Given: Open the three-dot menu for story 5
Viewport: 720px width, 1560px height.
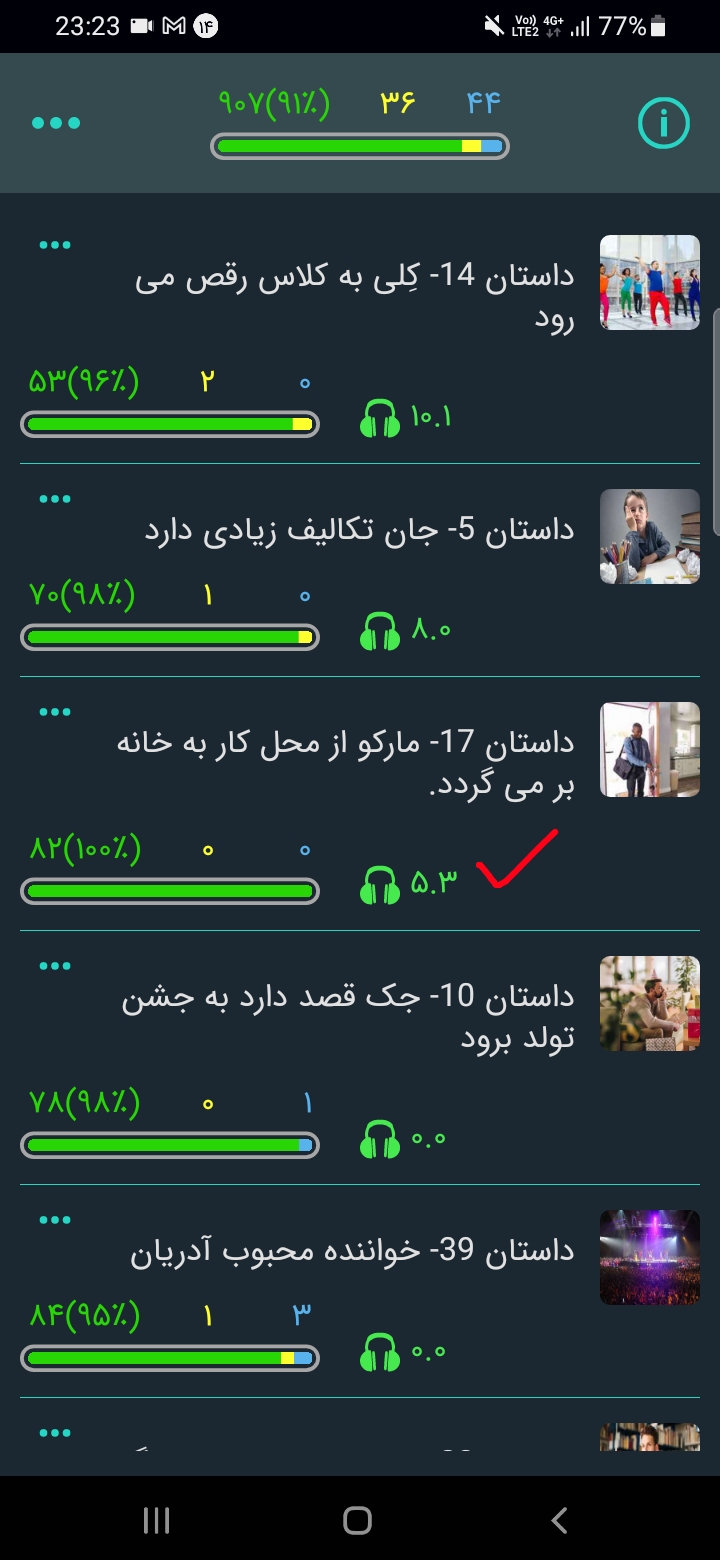Looking at the screenshot, I should pyautogui.click(x=55, y=499).
